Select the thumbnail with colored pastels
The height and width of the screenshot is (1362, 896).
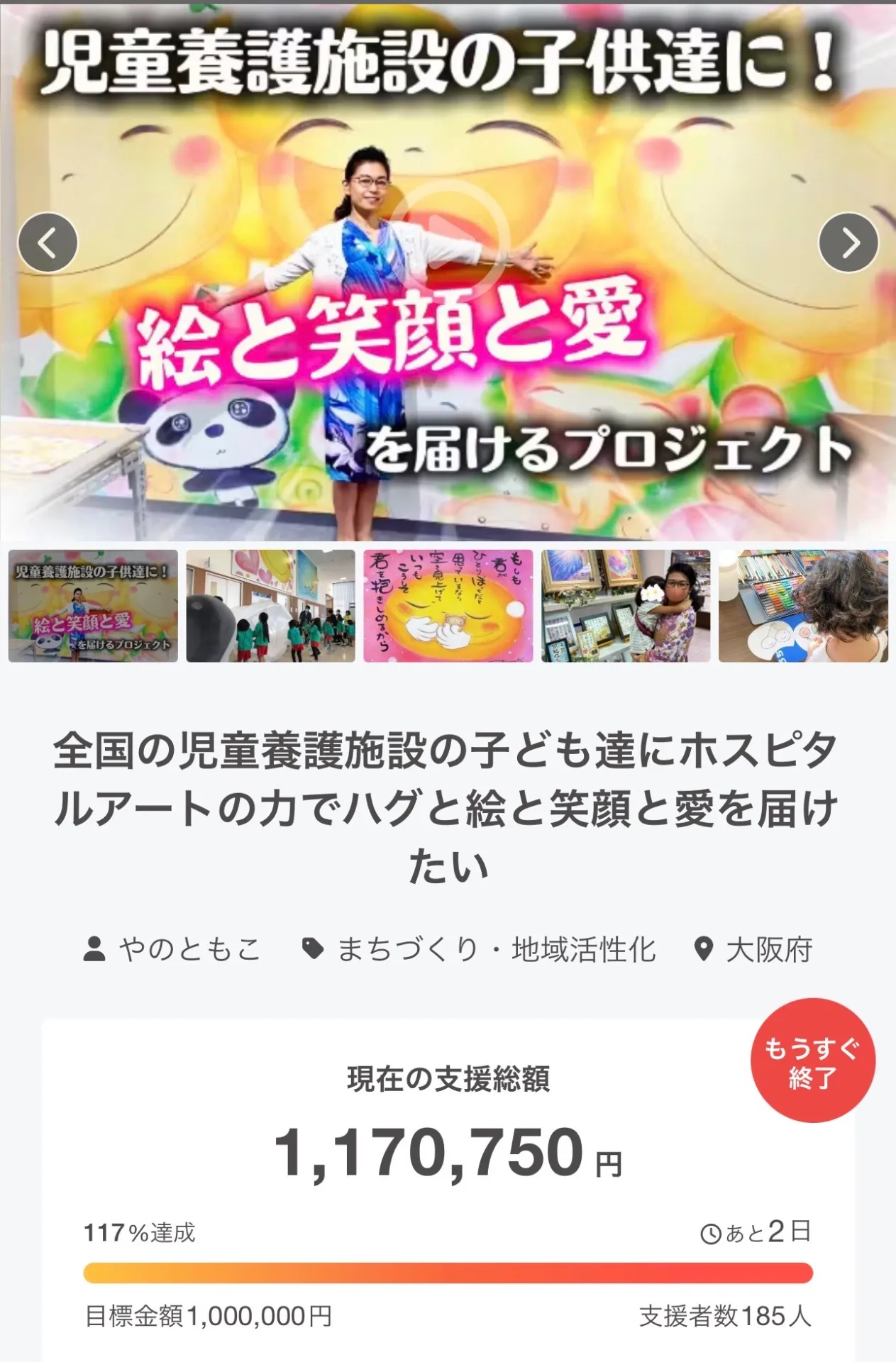[803, 606]
